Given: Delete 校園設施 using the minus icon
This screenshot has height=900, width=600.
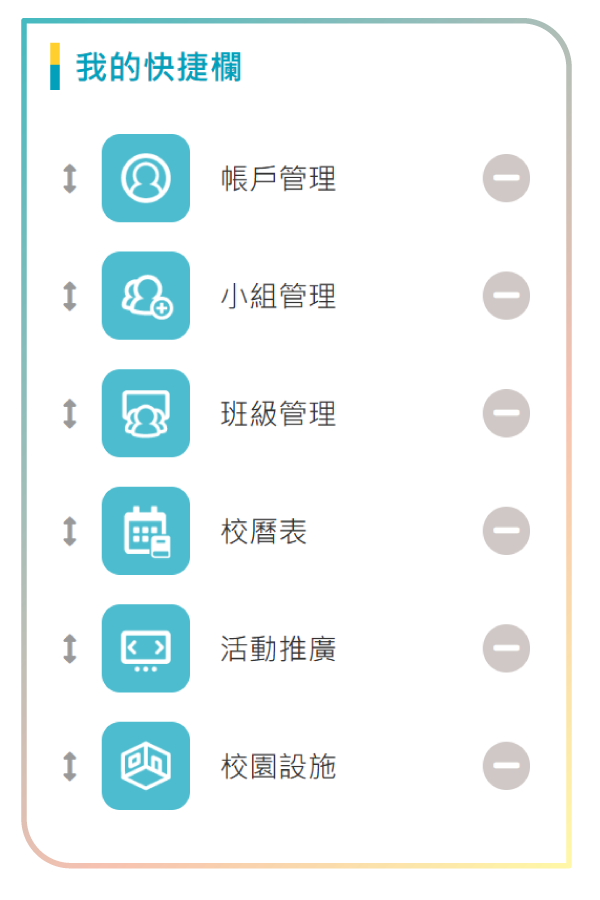Looking at the screenshot, I should click(506, 766).
